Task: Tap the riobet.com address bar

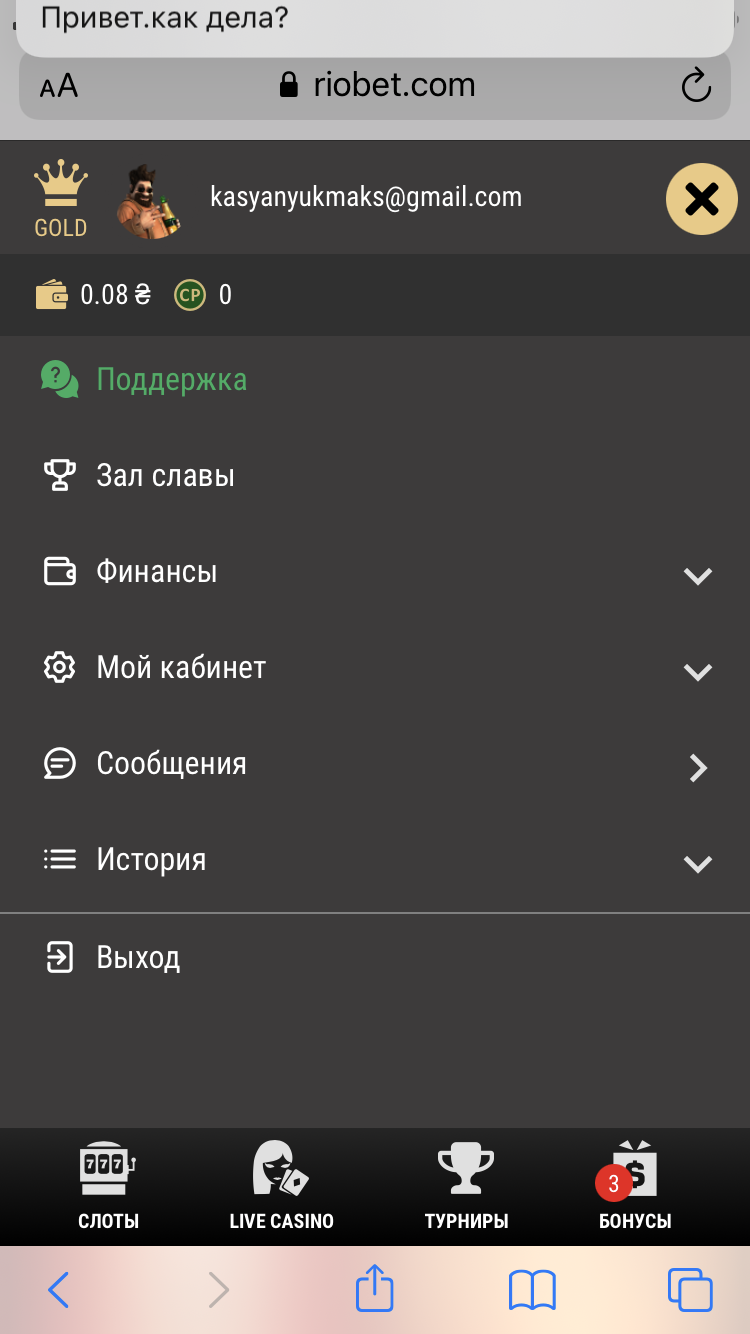Action: [375, 86]
